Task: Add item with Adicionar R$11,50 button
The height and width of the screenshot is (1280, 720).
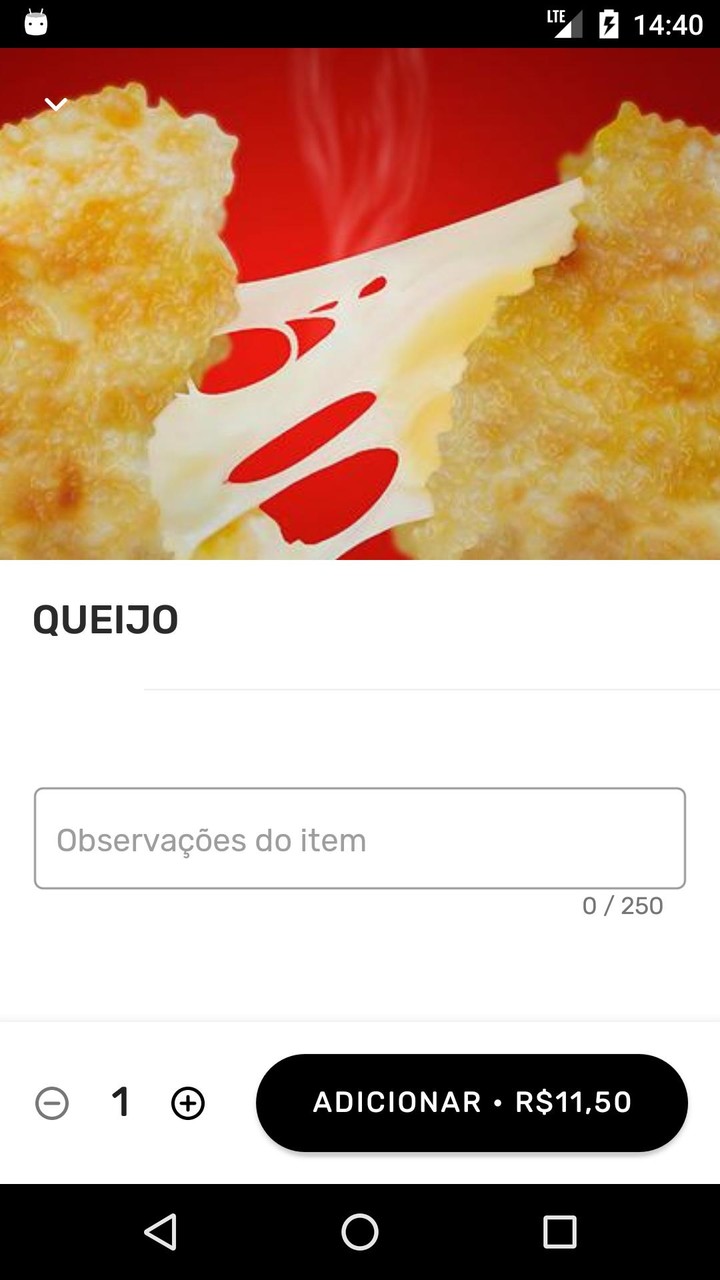Action: pos(472,1102)
